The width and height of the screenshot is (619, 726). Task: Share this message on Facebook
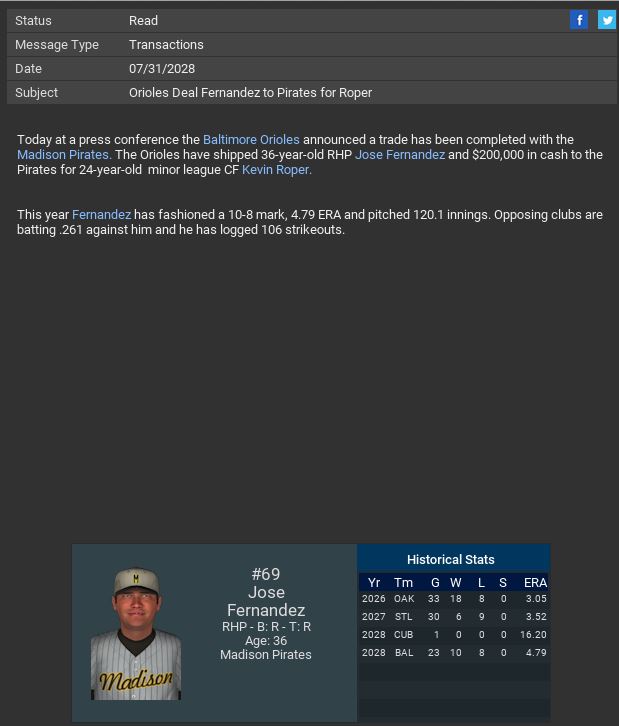579,20
